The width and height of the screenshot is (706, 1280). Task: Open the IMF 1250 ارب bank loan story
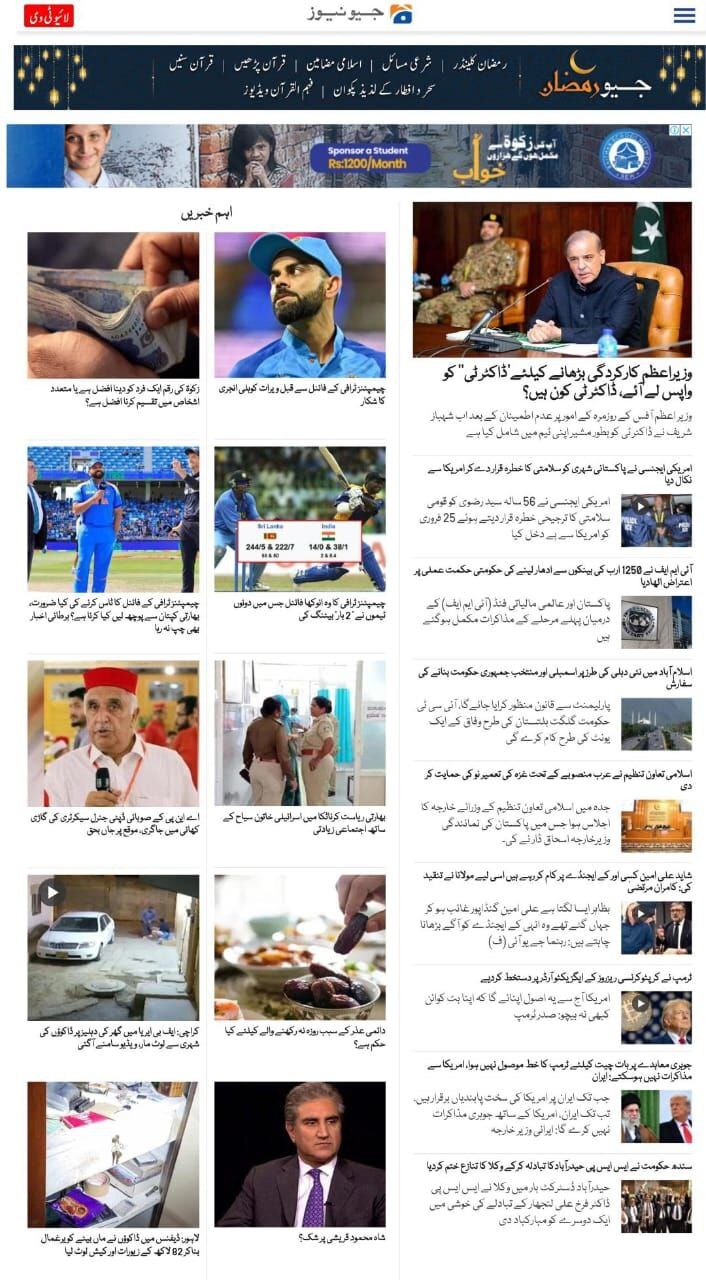(553, 574)
